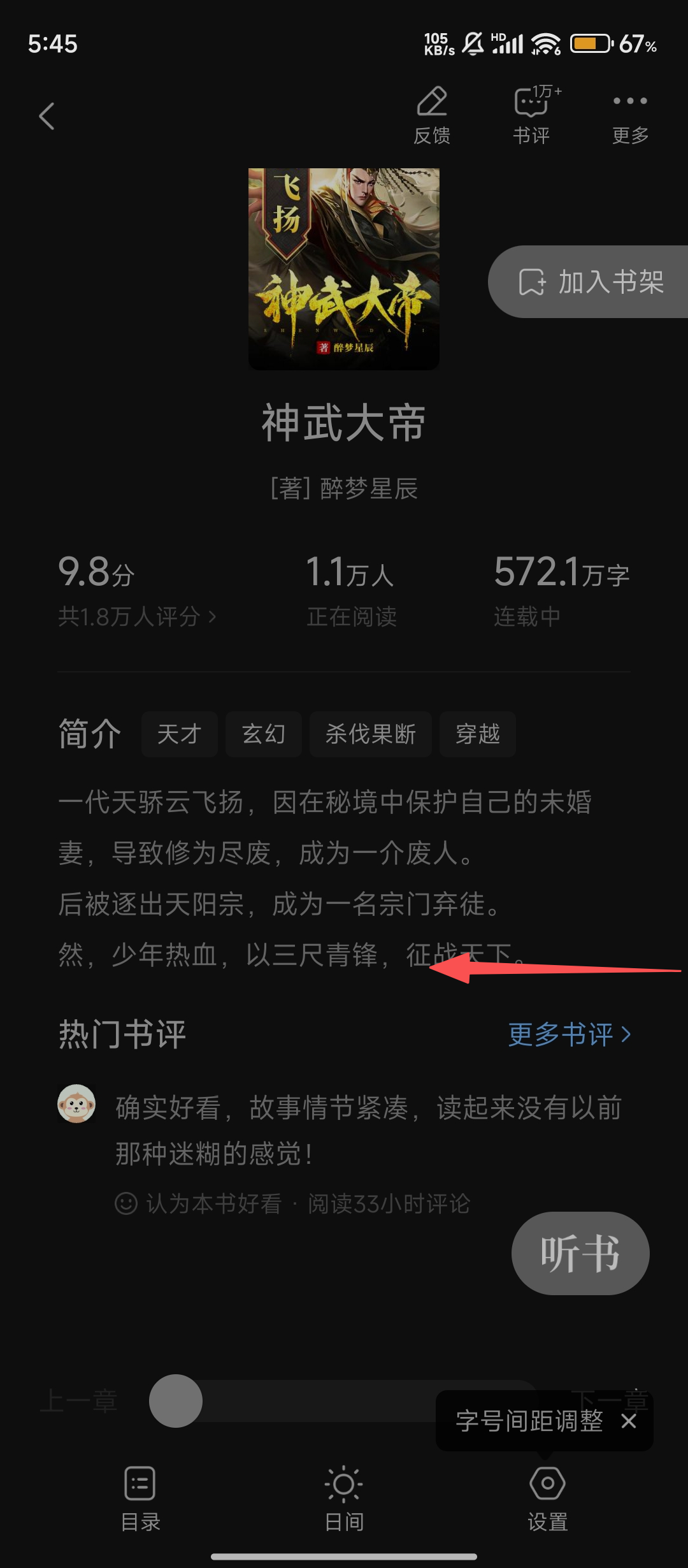Go back with the top-left arrow

click(x=47, y=117)
